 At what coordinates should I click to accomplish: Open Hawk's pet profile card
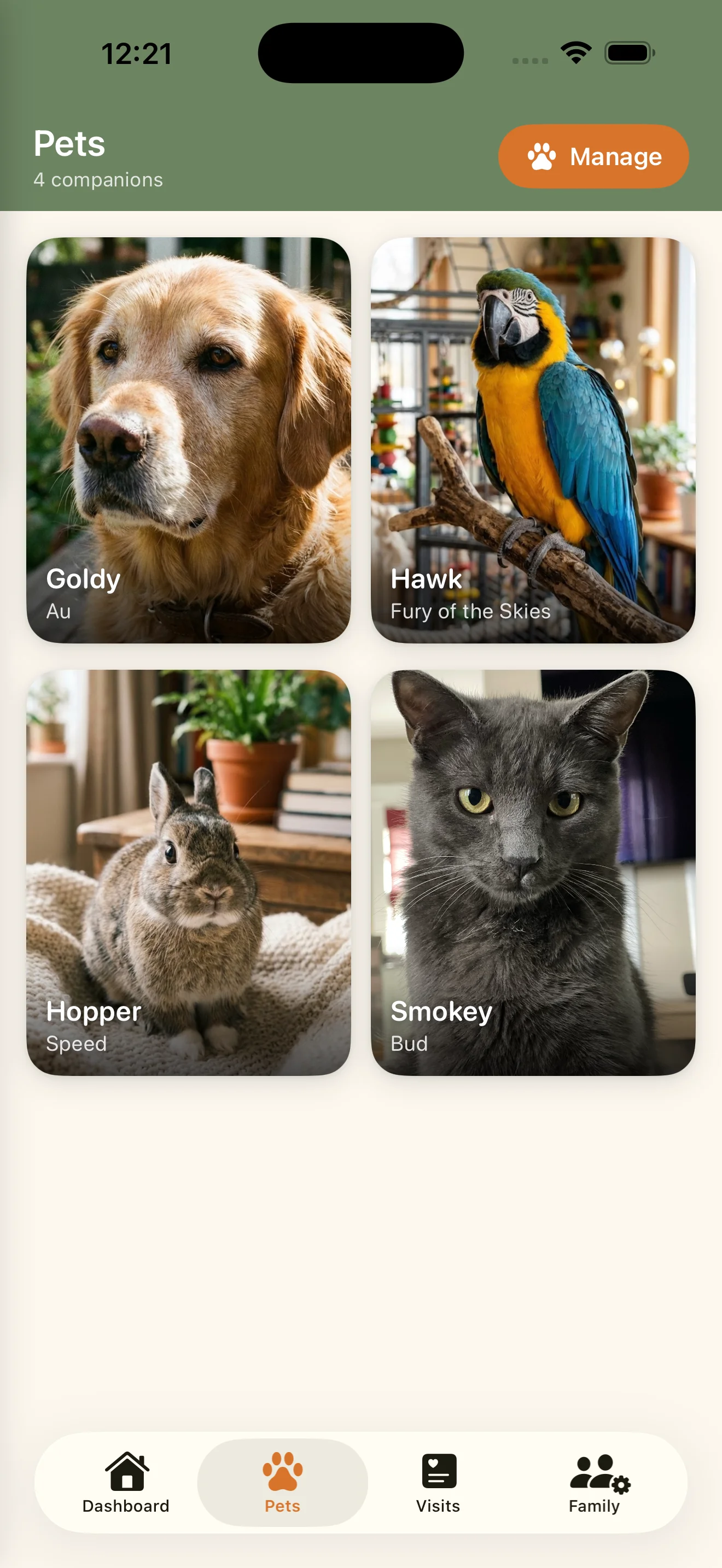pyautogui.click(x=533, y=440)
